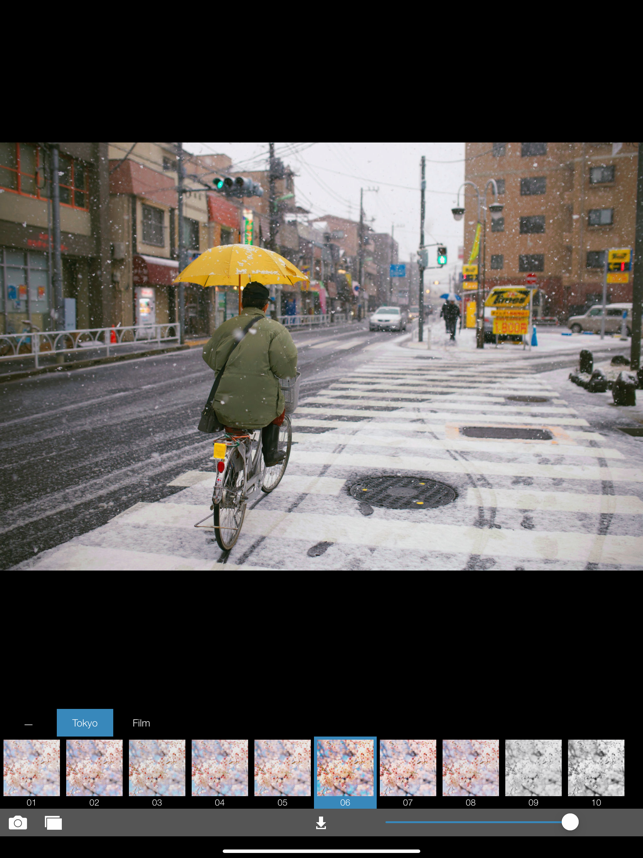Apply Tokyo filter 02

(x=94, y=768)
